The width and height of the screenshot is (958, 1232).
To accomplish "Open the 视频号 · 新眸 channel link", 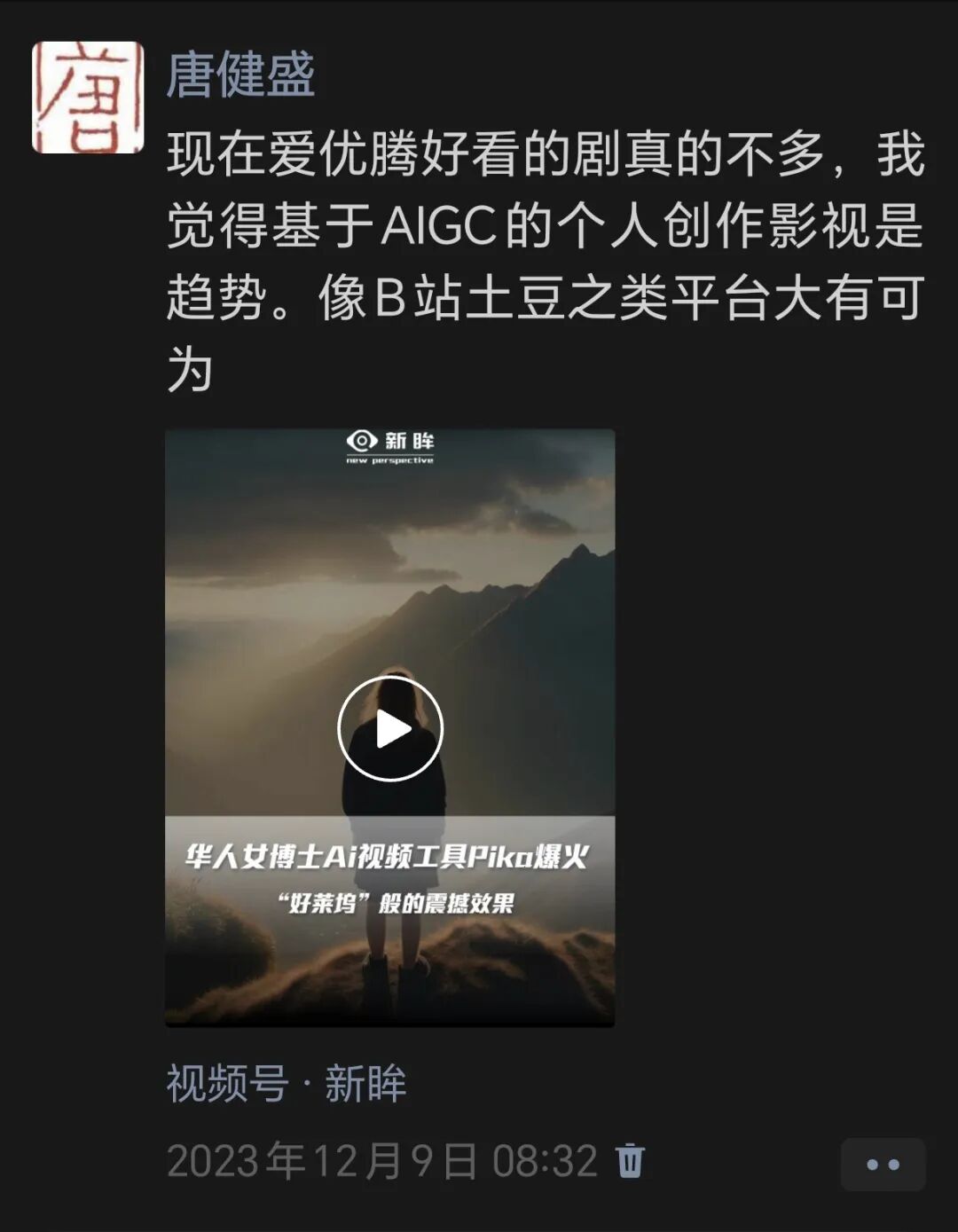I will click(x=287, y=1084).
